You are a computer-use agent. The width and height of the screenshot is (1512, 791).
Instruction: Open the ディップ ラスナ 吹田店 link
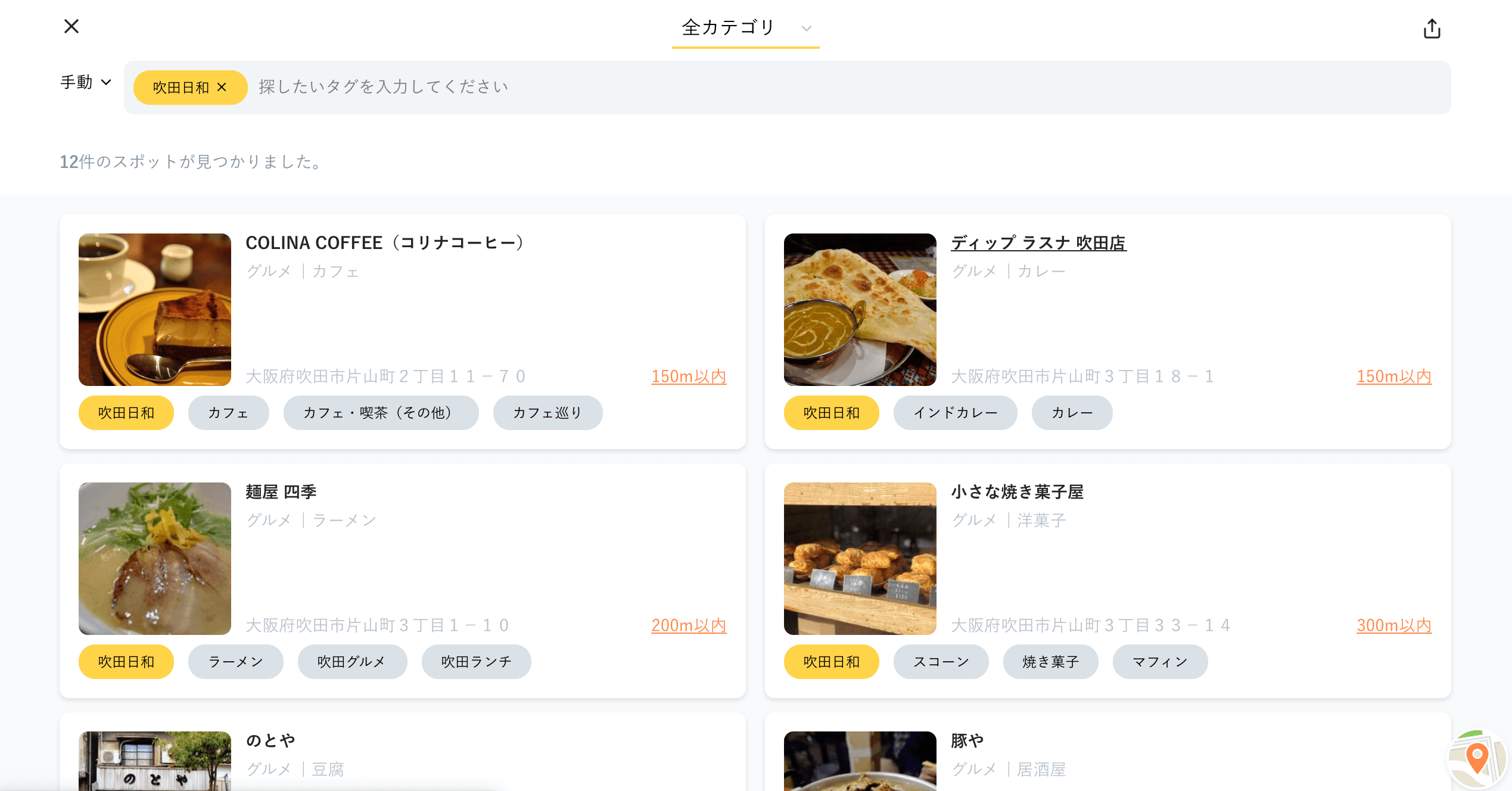click(x=1038, y=243)
